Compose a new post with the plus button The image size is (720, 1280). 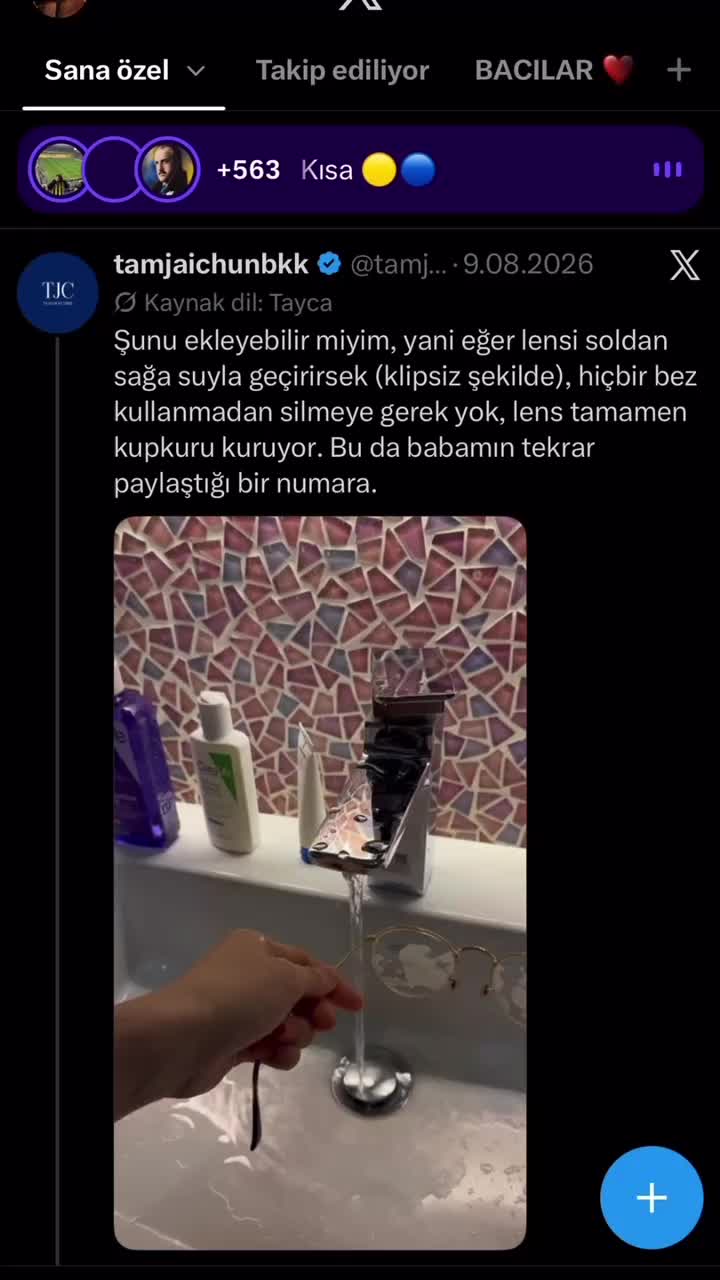[652, 1198]
